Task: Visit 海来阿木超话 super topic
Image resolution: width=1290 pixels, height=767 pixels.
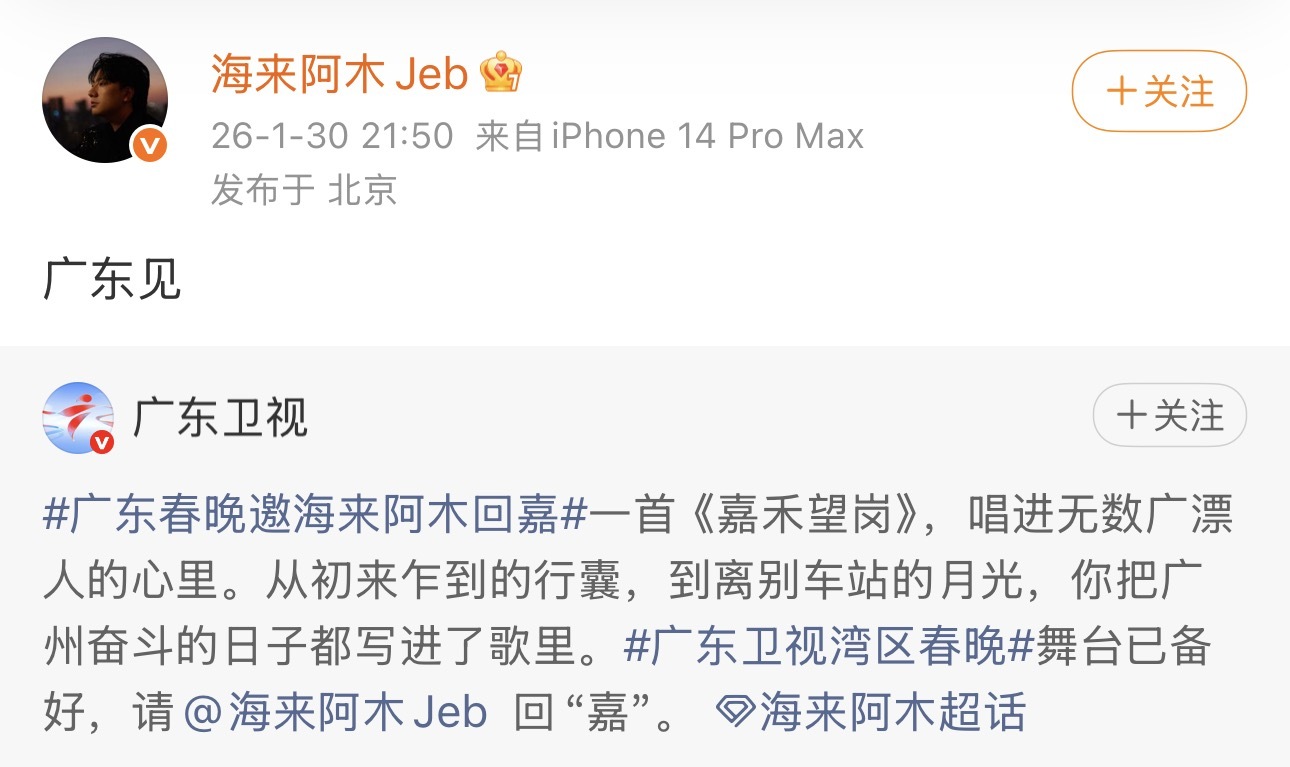Action: 872,713
